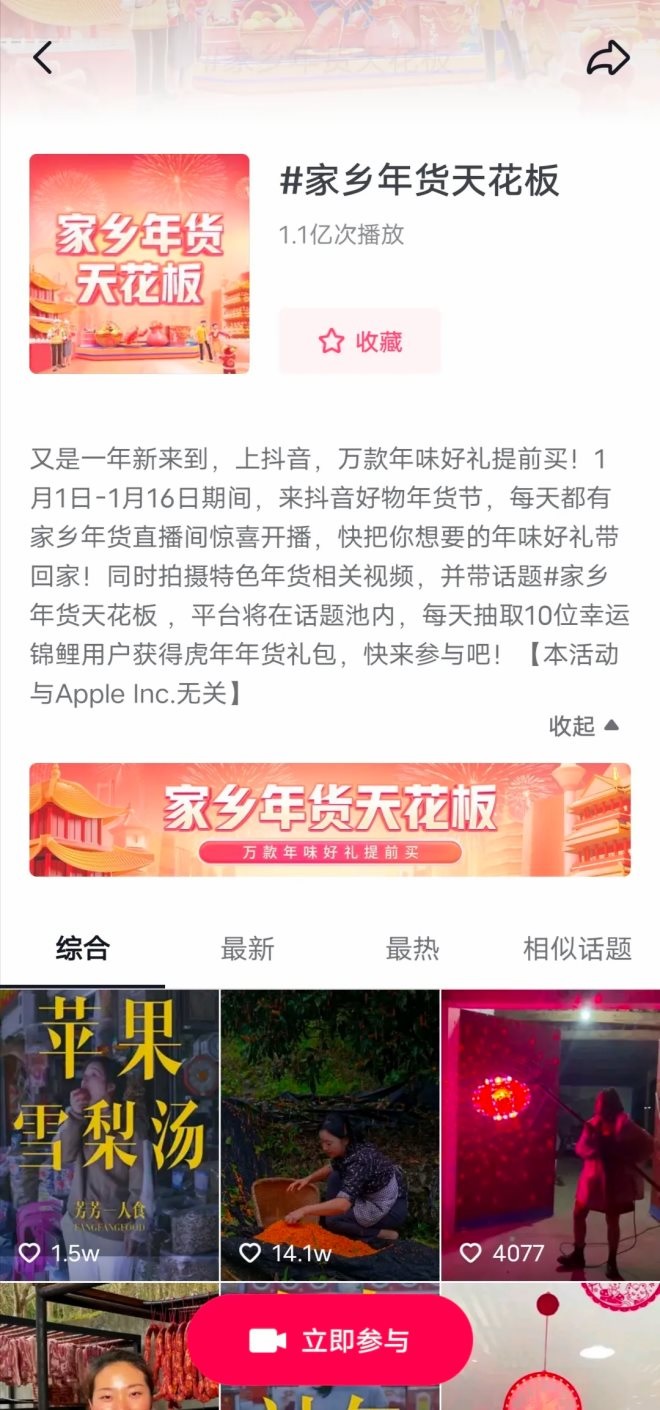Screen dimensions: 660x1410
Task: Go back using the top-left arrow
Action: [x=42, y=59]
